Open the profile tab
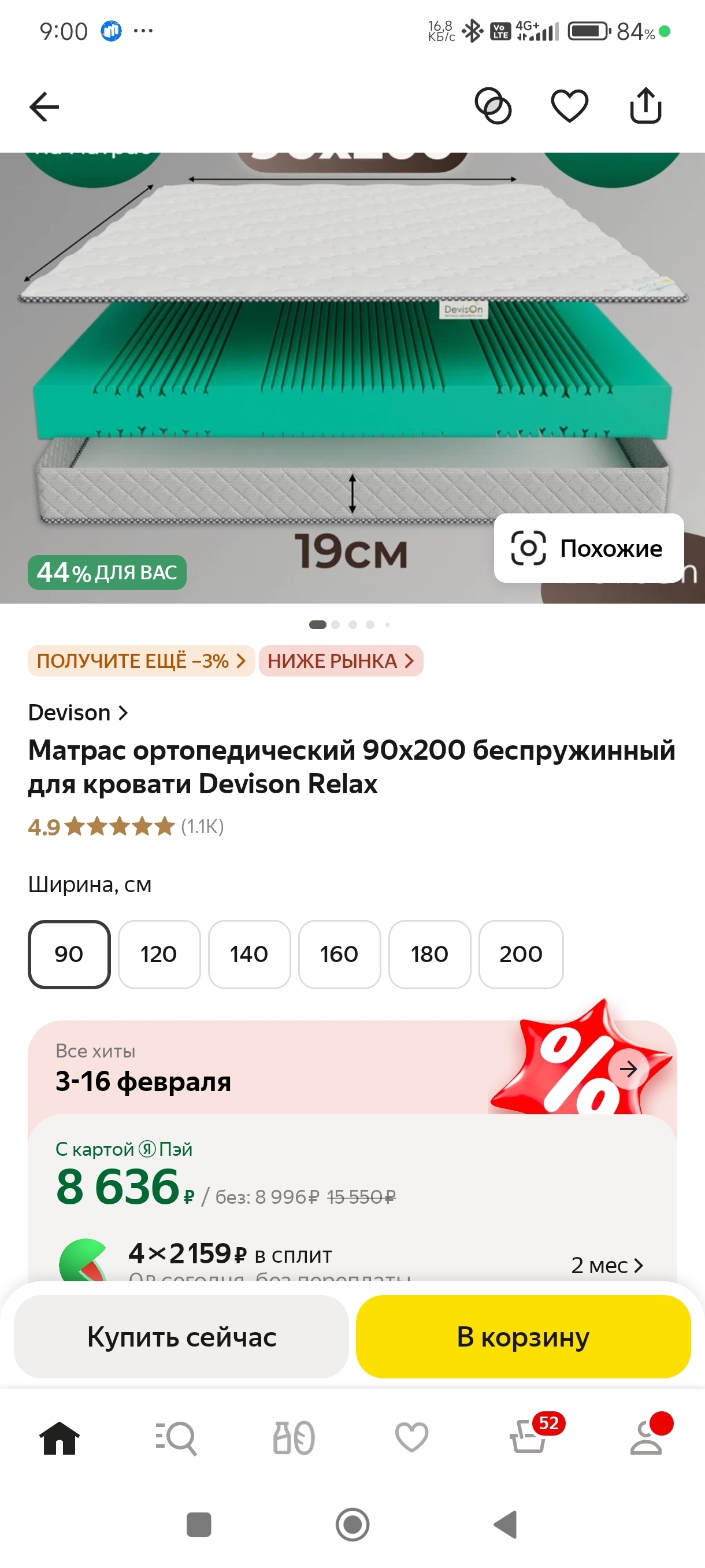This screenshot has height=1568, width=705. point(646,1438)
